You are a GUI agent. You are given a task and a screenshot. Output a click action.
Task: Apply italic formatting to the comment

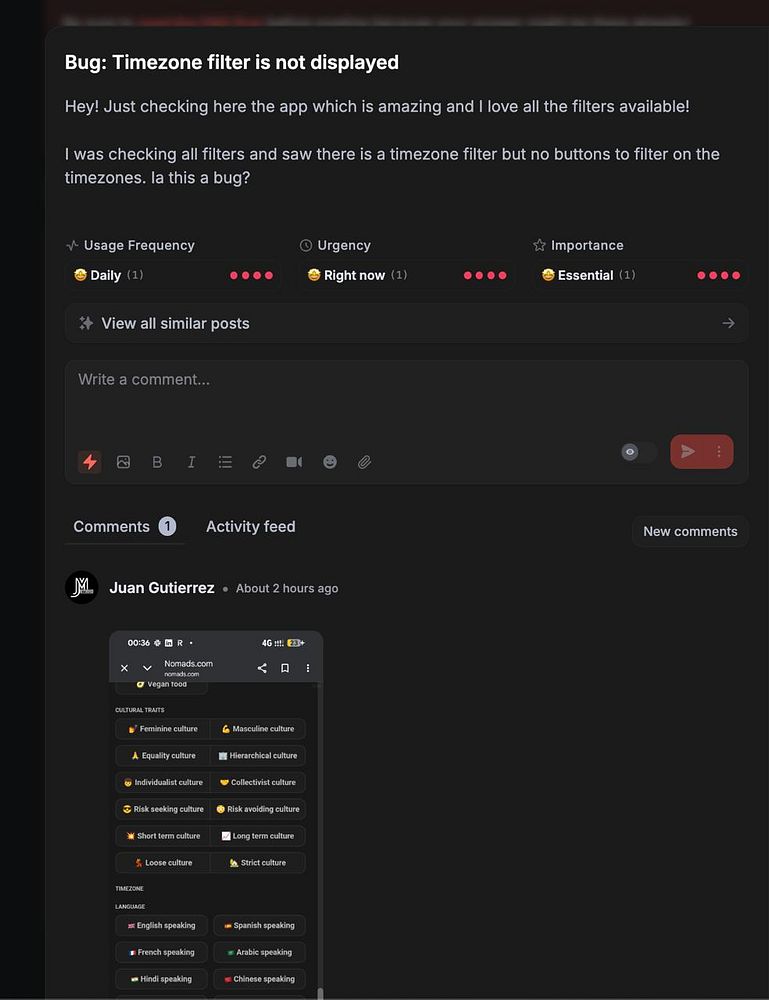191,462
